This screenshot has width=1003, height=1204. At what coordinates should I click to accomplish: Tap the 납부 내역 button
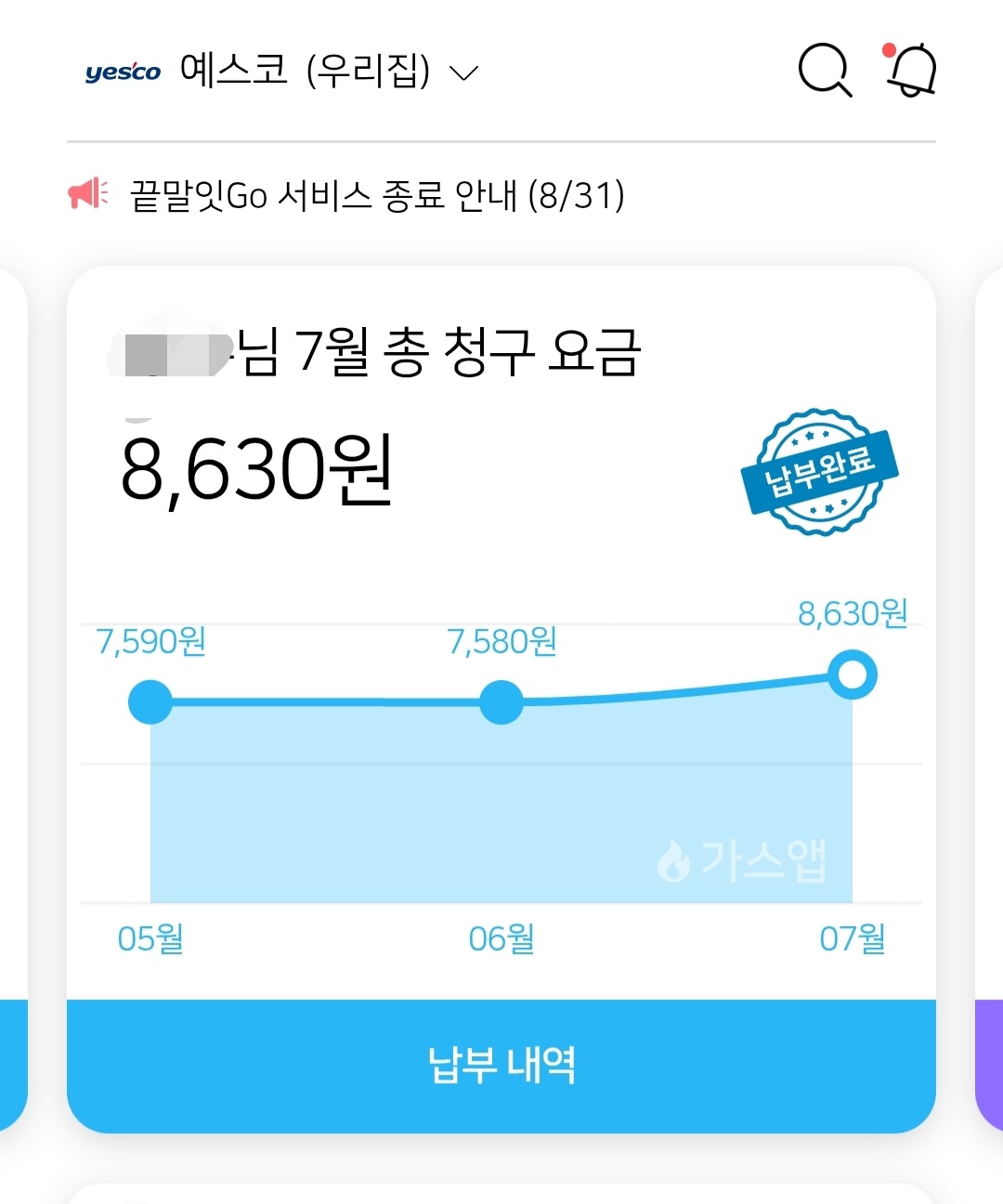click(x=501, y=1066)
